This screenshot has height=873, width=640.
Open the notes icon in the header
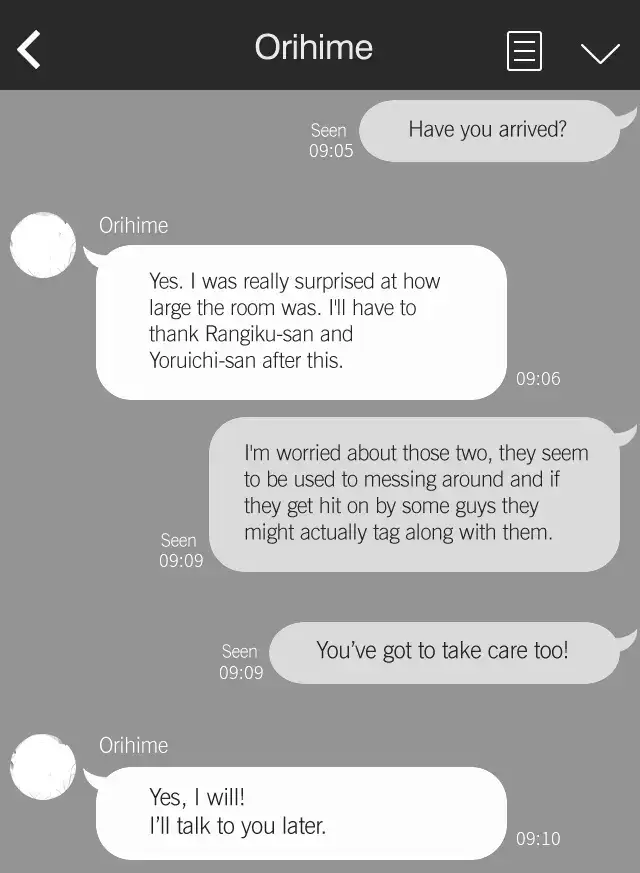click(524, 50)
